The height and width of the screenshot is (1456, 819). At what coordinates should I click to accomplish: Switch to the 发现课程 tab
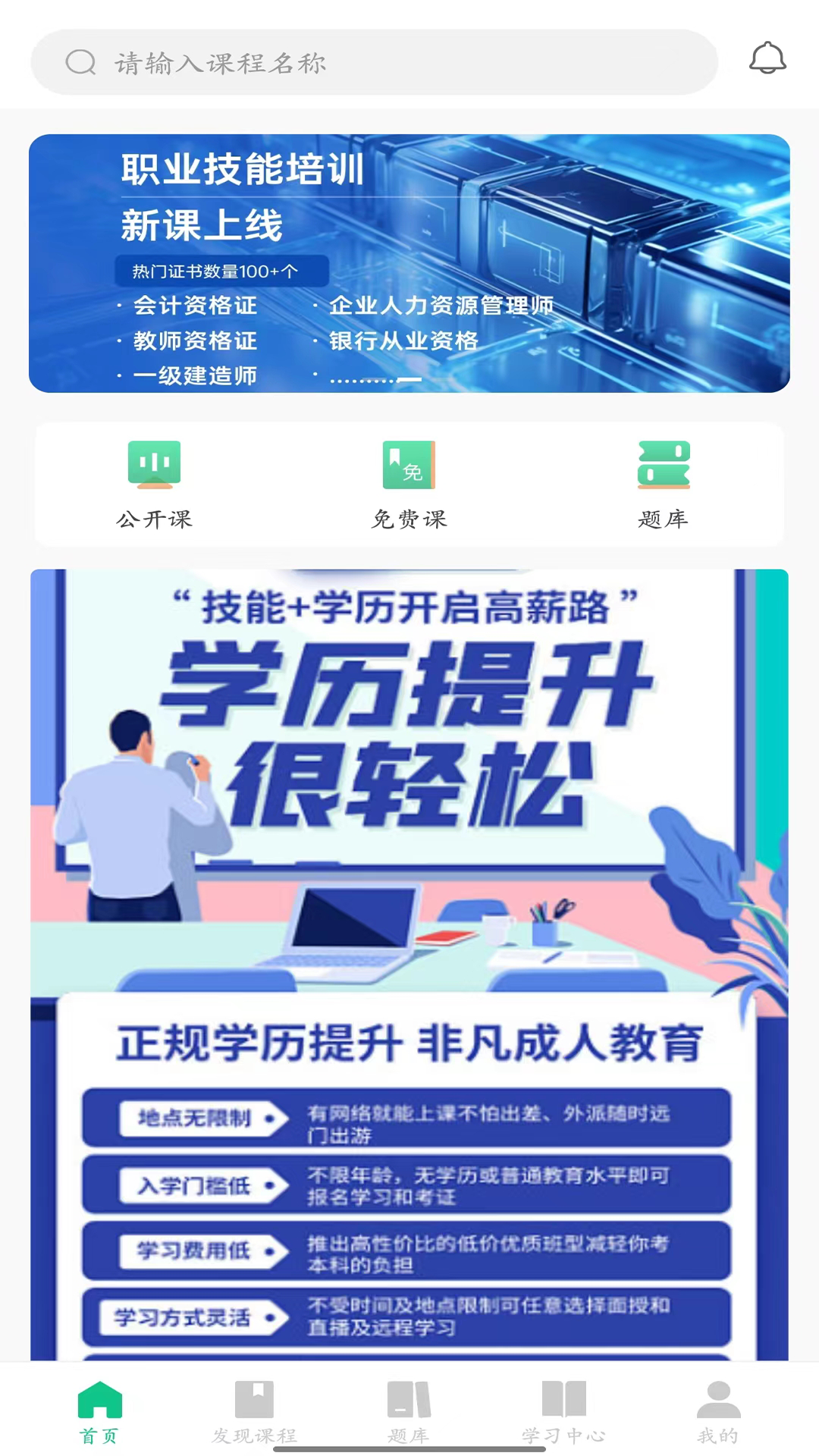254,1410
